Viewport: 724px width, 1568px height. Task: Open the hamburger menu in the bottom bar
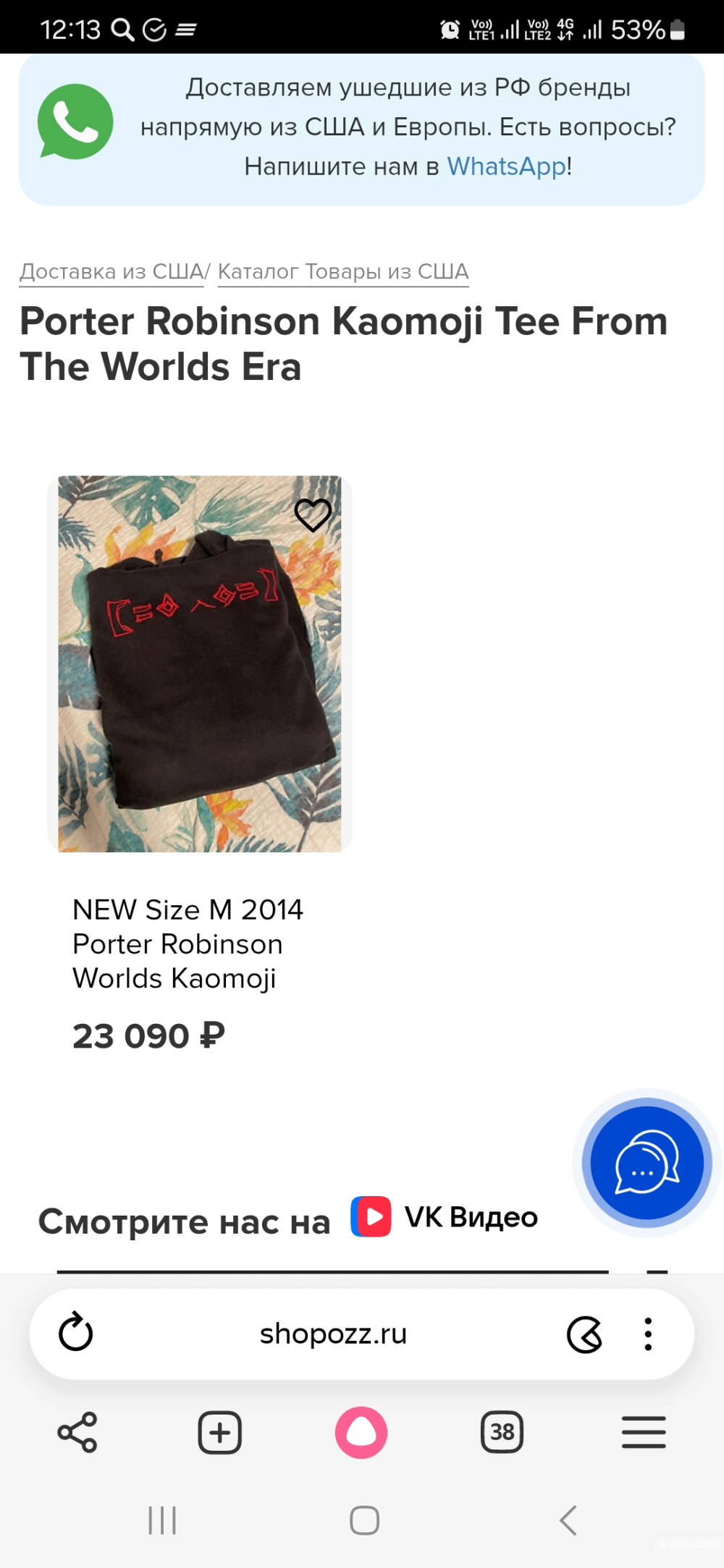(x=643, y=1433)
